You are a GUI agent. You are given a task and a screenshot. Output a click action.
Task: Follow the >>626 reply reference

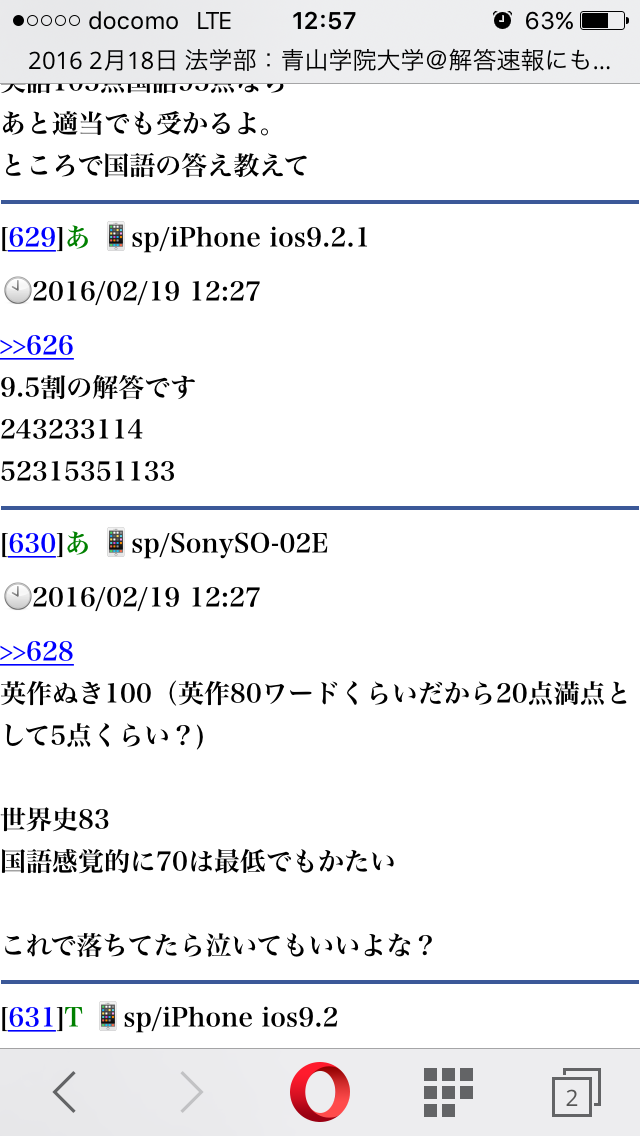37,346
